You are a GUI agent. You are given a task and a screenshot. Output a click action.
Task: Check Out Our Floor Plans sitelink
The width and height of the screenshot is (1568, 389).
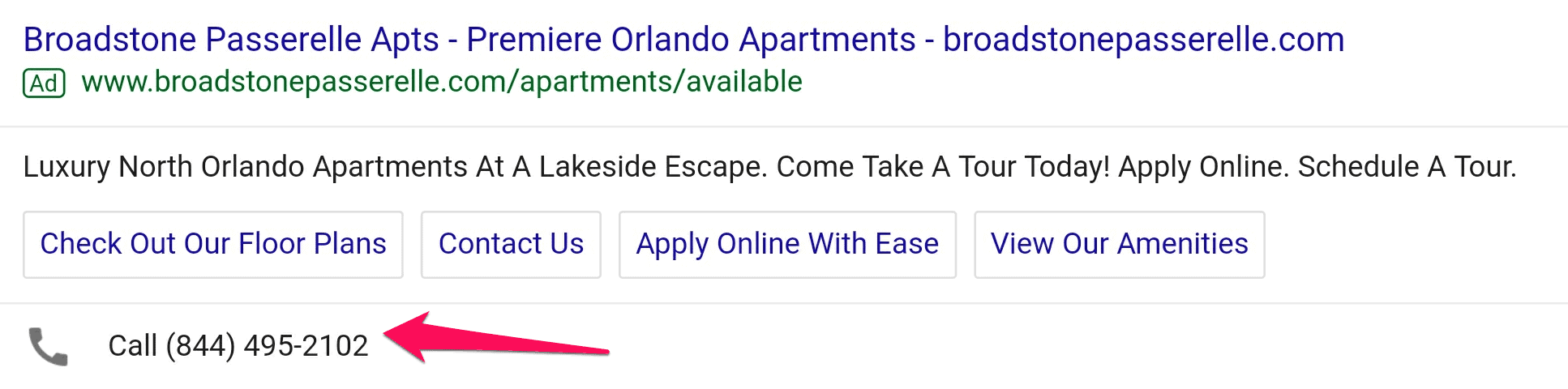(x=213, y=244)
